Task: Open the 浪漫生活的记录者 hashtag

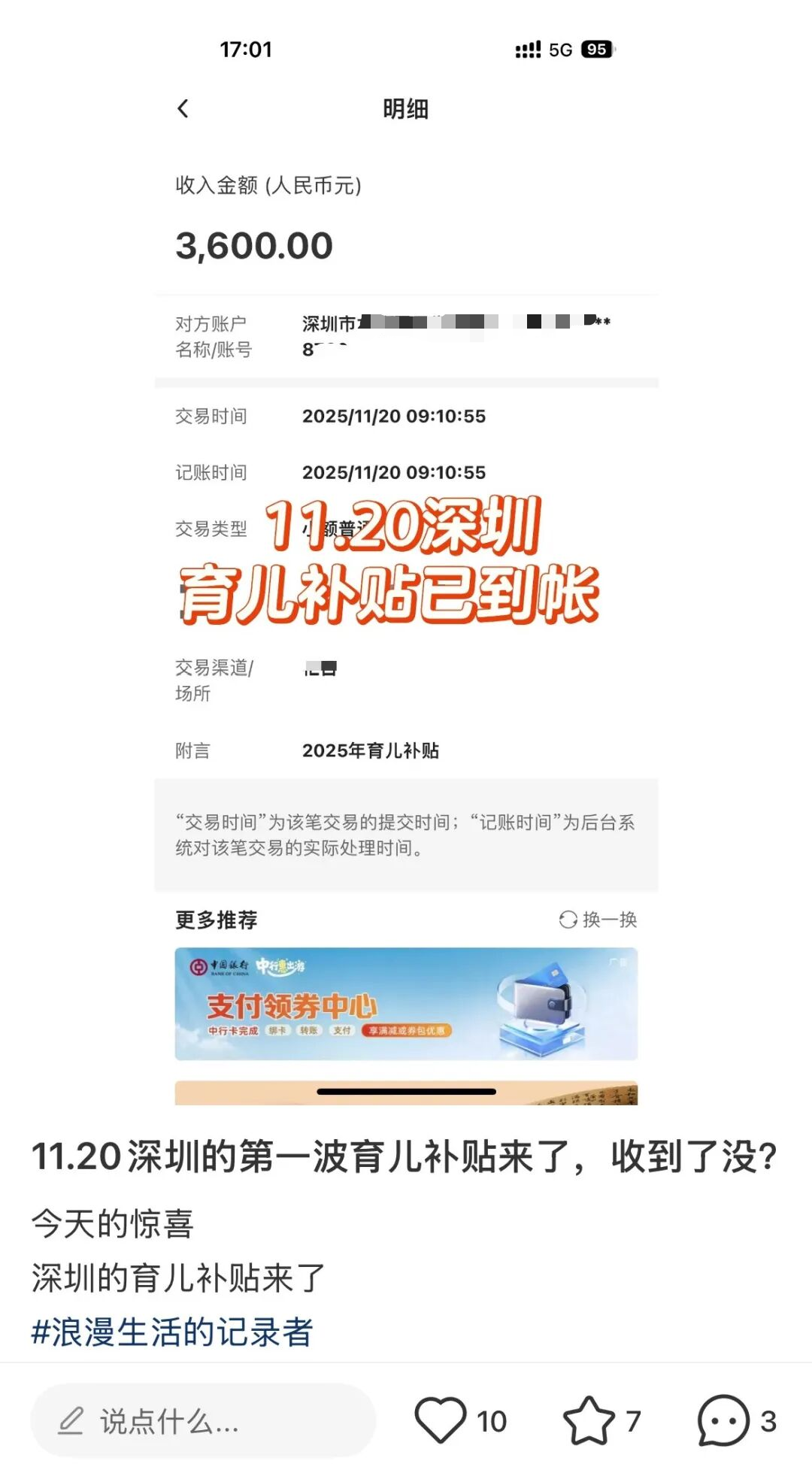Action: (172, 1332)
